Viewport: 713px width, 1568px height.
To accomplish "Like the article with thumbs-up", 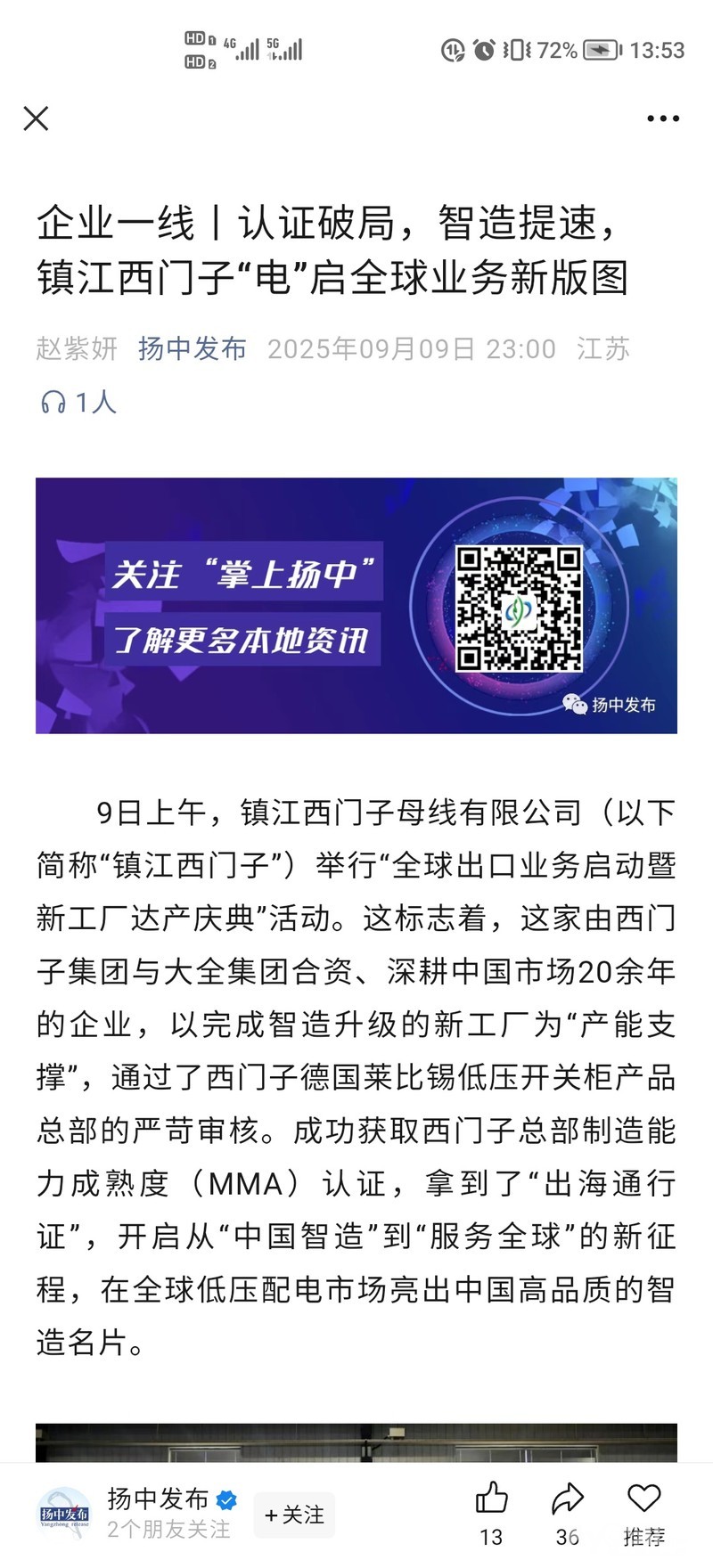I will tap(491, 1499).
